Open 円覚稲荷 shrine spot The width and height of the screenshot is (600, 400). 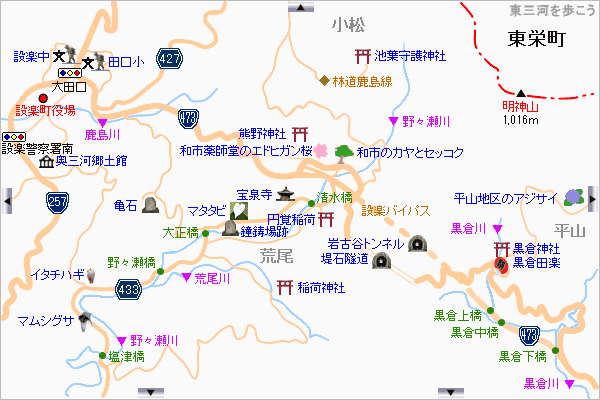click(326, 219)
